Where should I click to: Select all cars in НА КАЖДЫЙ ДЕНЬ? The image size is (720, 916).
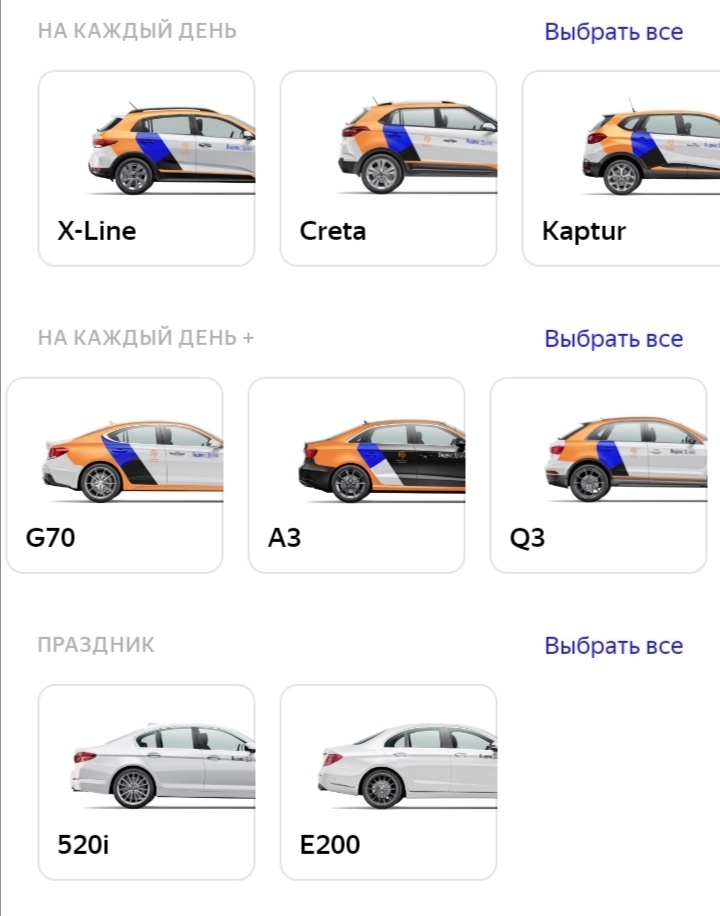613,32
